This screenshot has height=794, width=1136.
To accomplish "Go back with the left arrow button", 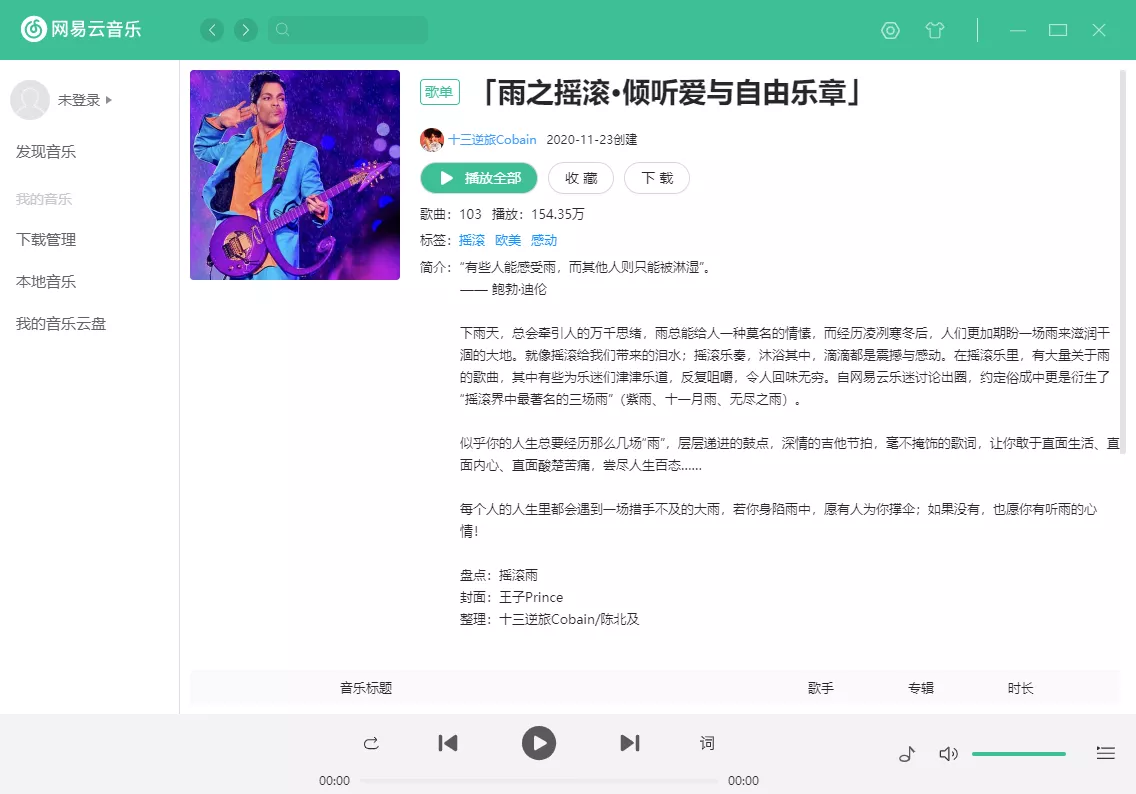I will click(x=212, y=30).
